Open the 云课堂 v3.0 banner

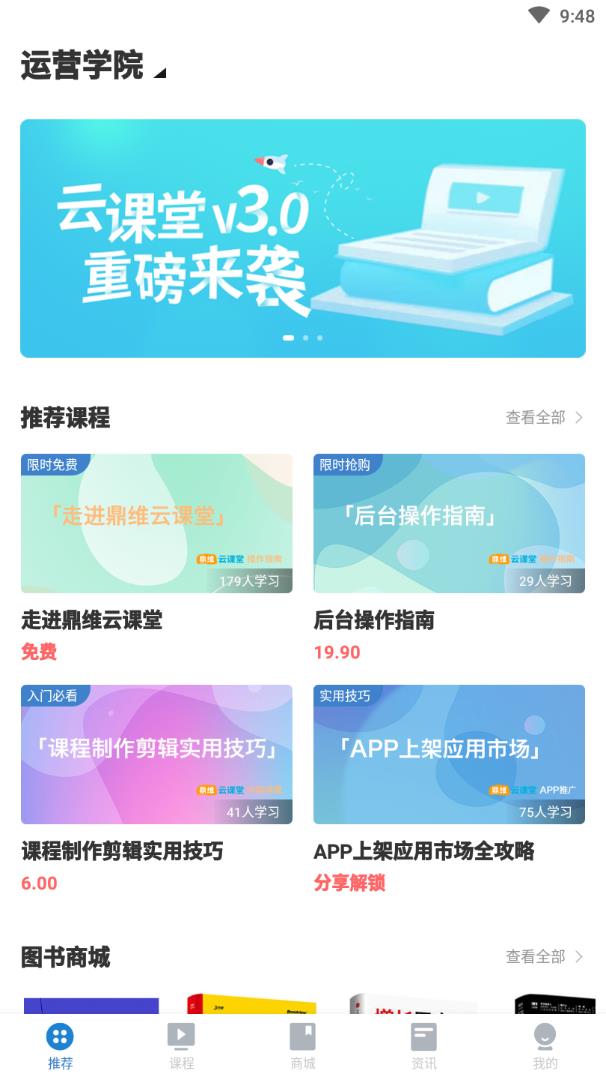pyautogui.click(x=303, y=238)
